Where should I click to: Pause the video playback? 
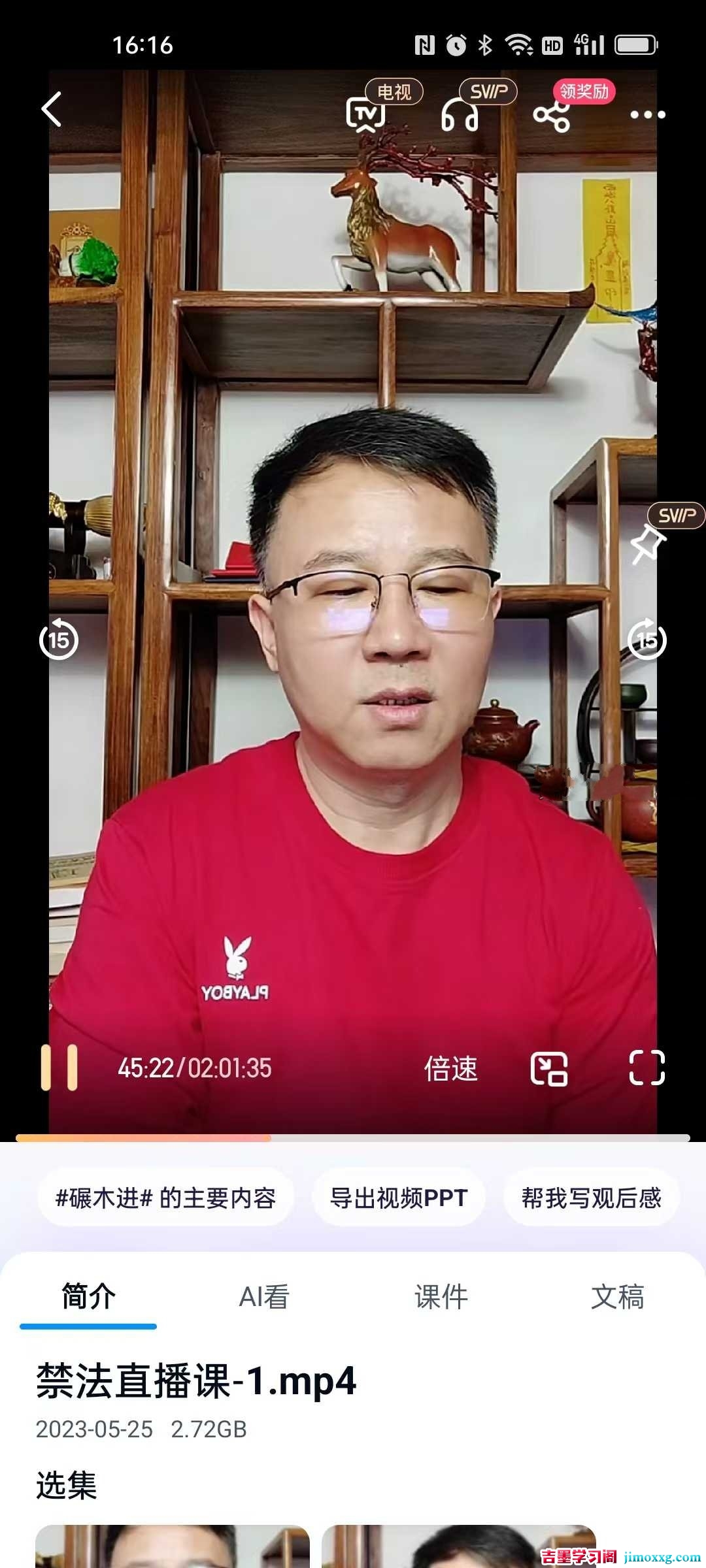coord(59,1068)
